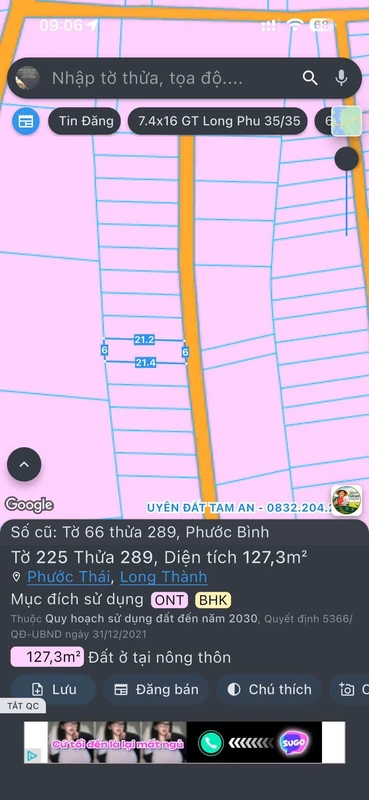Screen dimensions: 369x800
Task: Open the profile avatar in search bar
Action: pyautogui.click(x=27, y=78)
